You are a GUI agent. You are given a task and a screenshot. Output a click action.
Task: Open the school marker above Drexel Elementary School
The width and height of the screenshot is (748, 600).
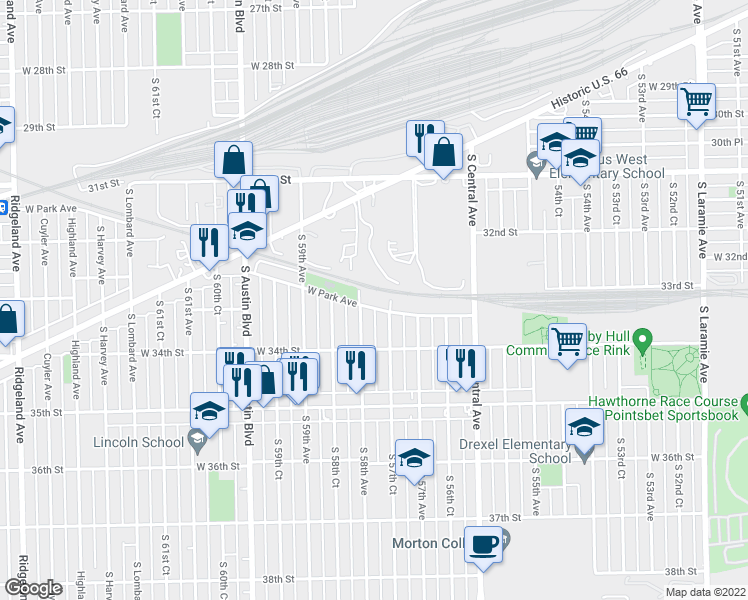[584, 427]
